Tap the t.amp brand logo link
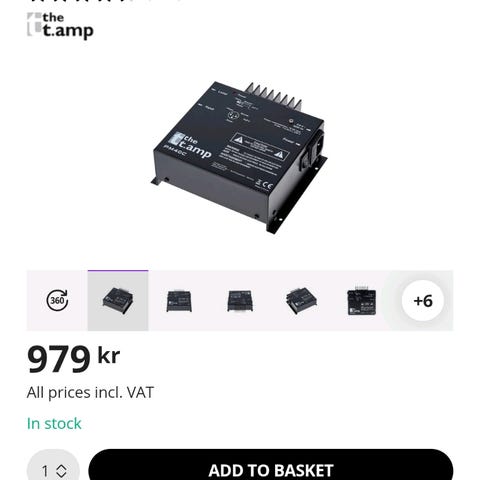 coord(60,25)
